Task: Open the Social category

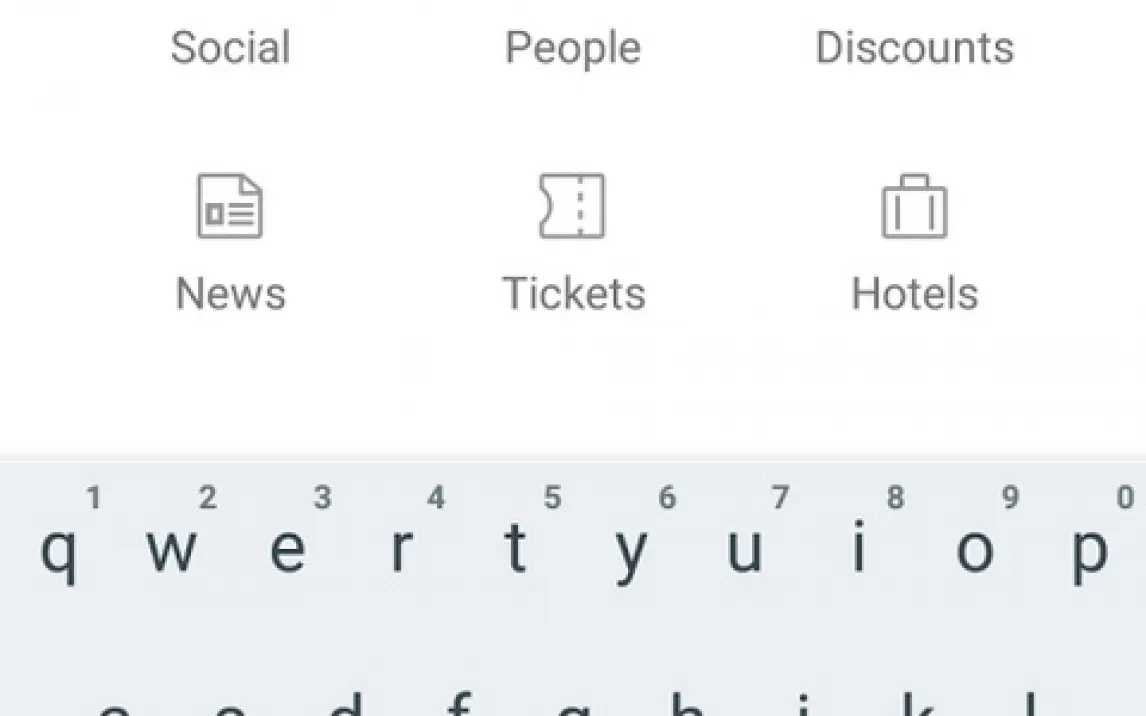Action: pyautogui.click(x=230, y=48)
